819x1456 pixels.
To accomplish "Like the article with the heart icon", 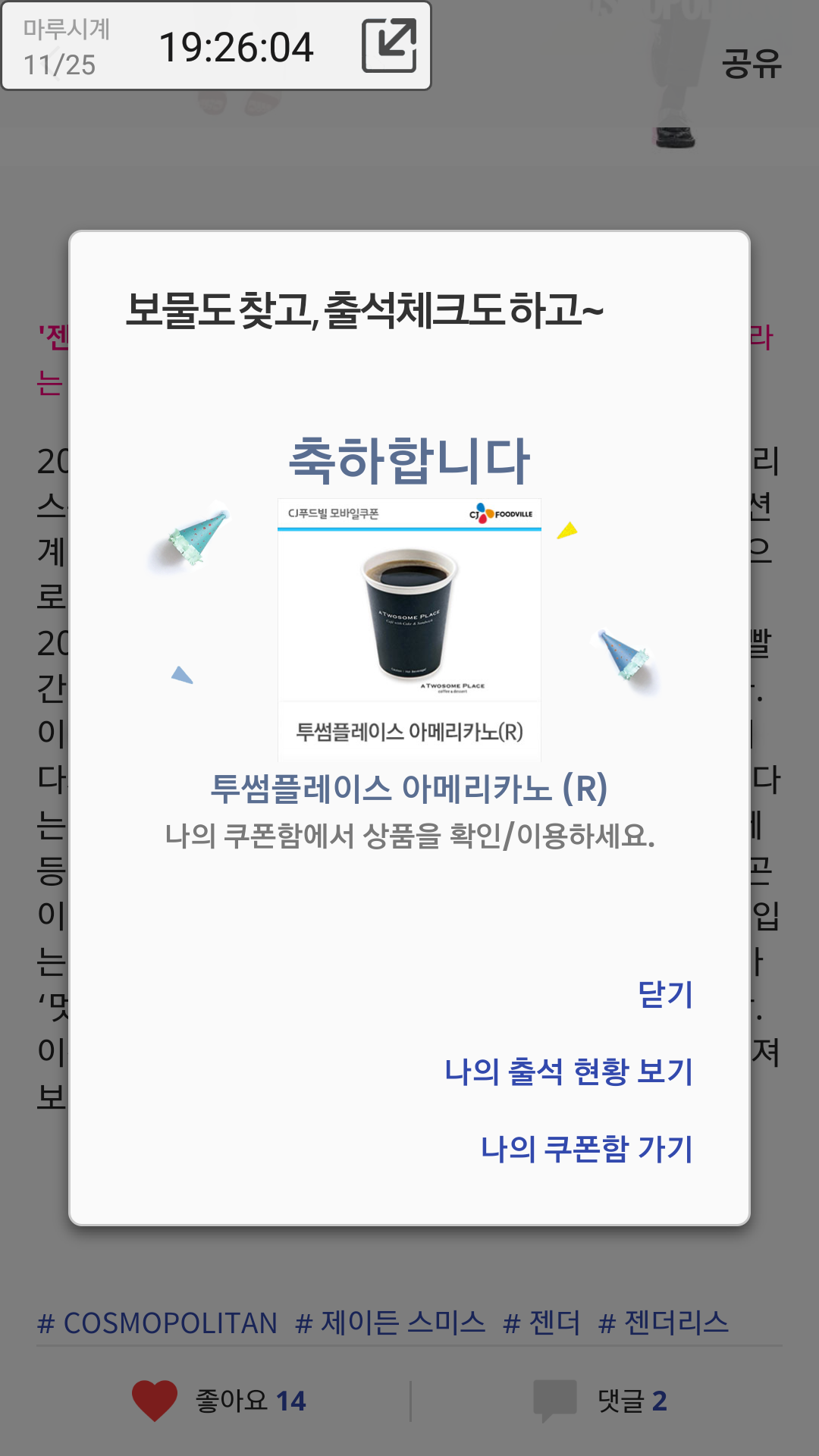I will coord(155,1400).
